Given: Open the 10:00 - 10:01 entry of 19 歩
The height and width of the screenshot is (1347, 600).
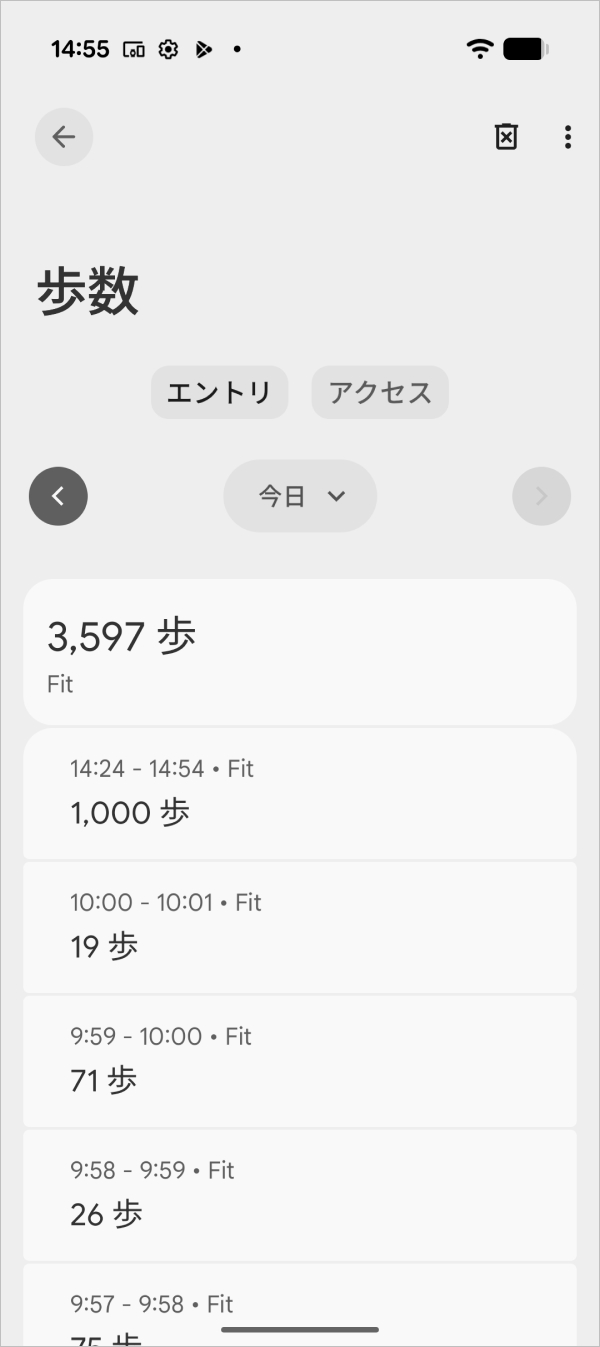Looking at the screenshot, I should tap(300, 927).
